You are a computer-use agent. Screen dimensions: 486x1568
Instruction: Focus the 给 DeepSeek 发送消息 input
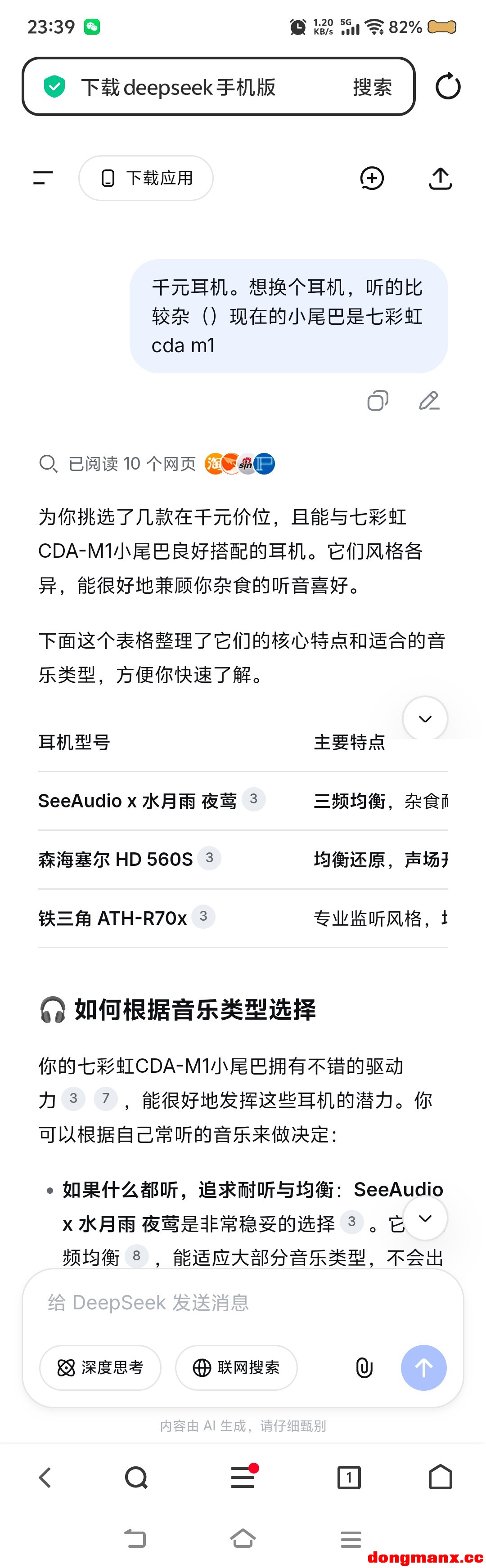tap(243, 1303)
